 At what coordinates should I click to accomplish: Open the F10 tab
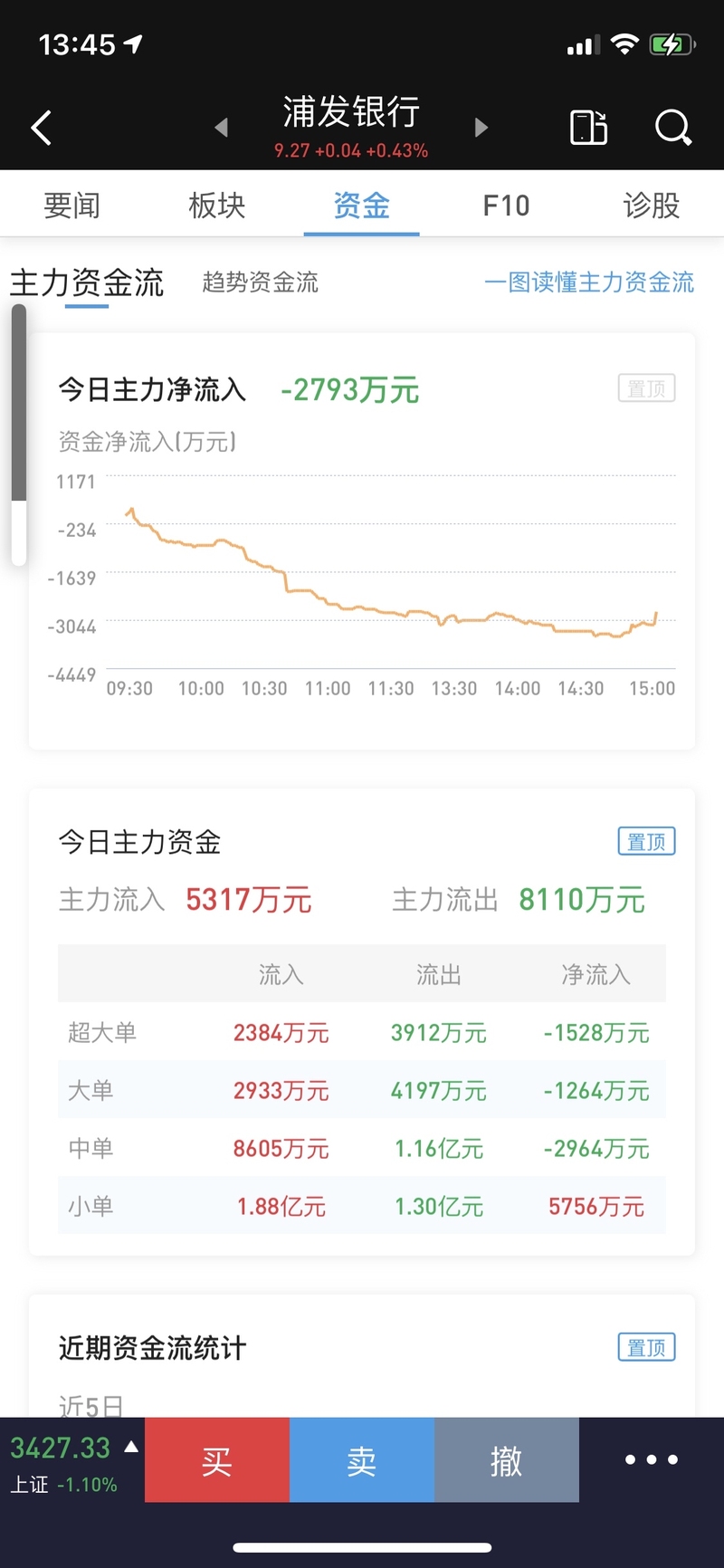pos(507,206)
